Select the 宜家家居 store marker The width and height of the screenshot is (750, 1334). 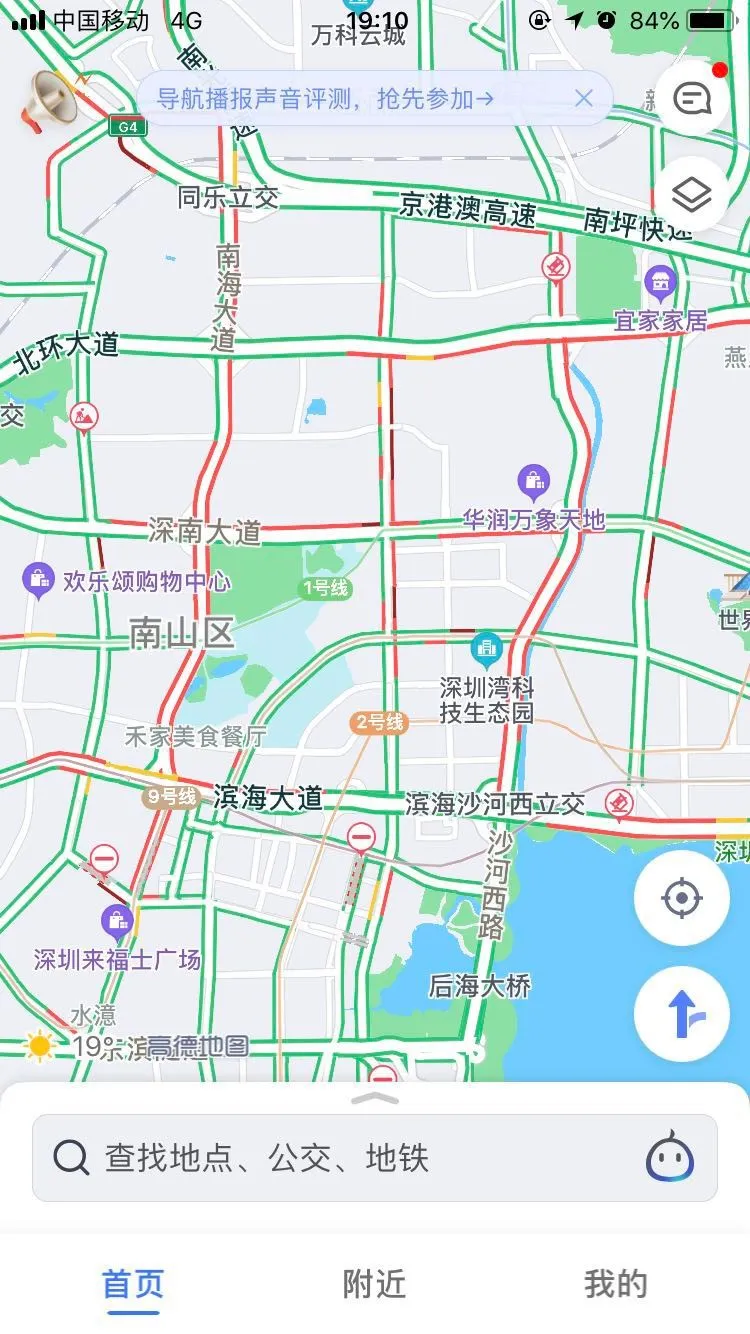click(x=660, y=283)
